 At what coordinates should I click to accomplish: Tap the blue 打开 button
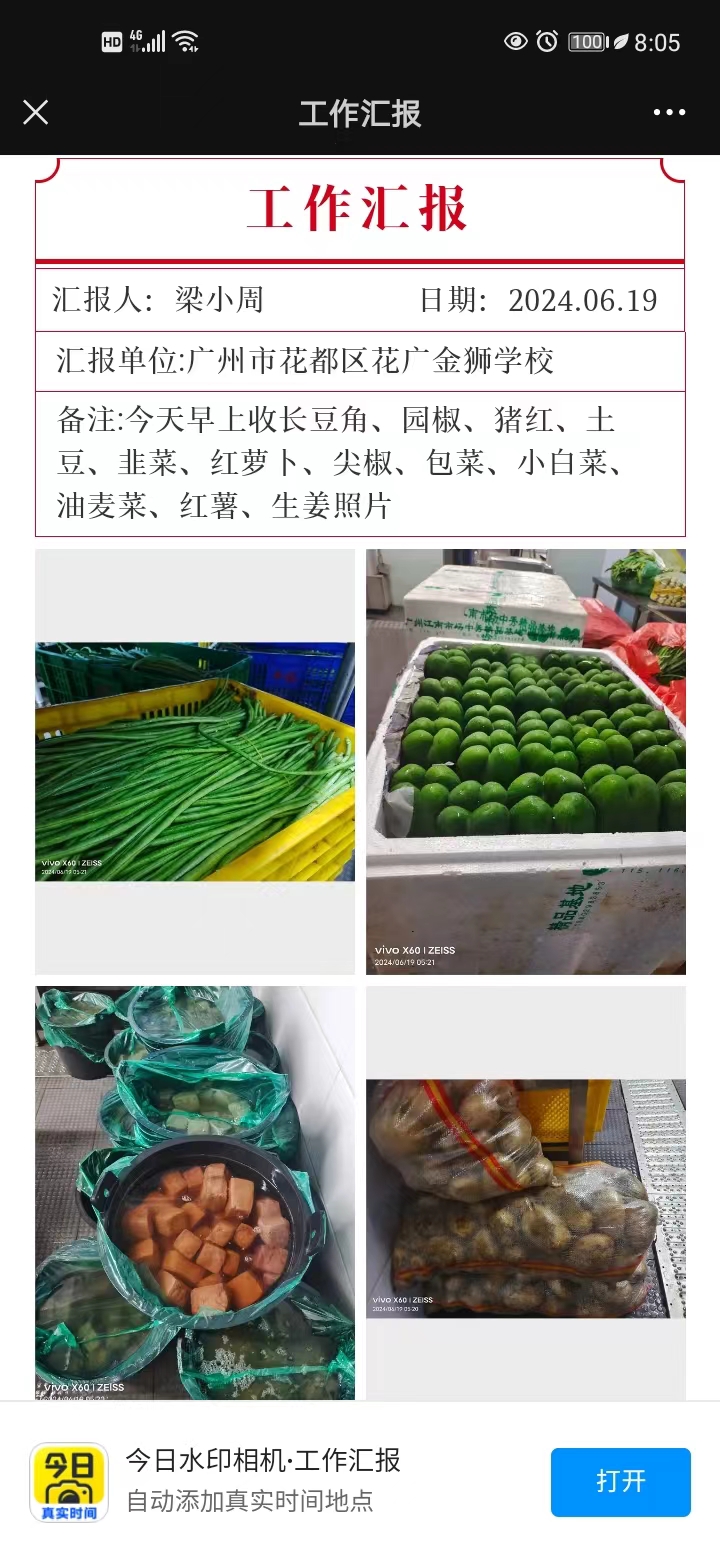click(x=620, y=1481)
